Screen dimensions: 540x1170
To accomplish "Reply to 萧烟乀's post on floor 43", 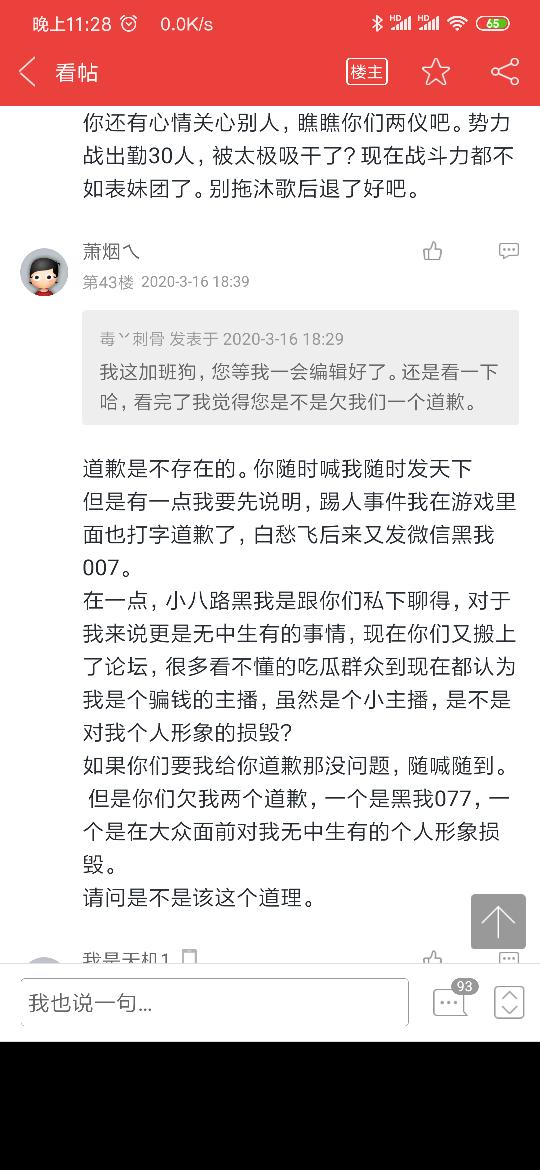I will pyautogui.click(x=509, y=251).
